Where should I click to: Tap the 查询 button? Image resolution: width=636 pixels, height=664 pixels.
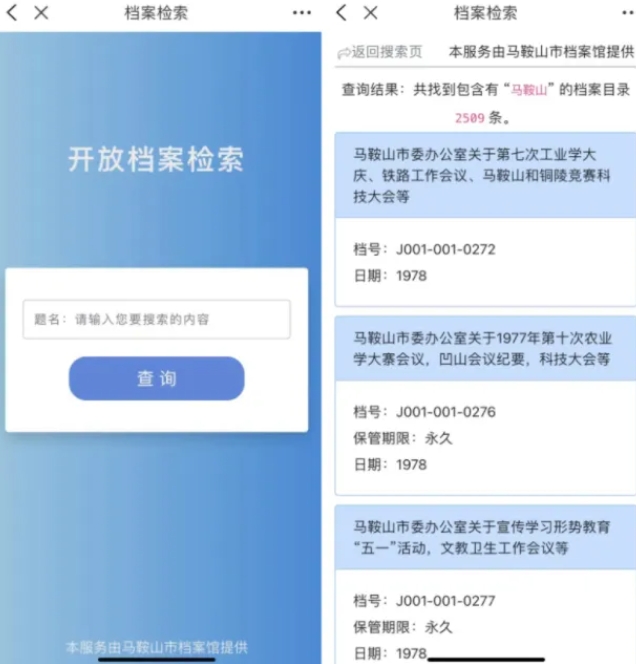pos(156,379)
